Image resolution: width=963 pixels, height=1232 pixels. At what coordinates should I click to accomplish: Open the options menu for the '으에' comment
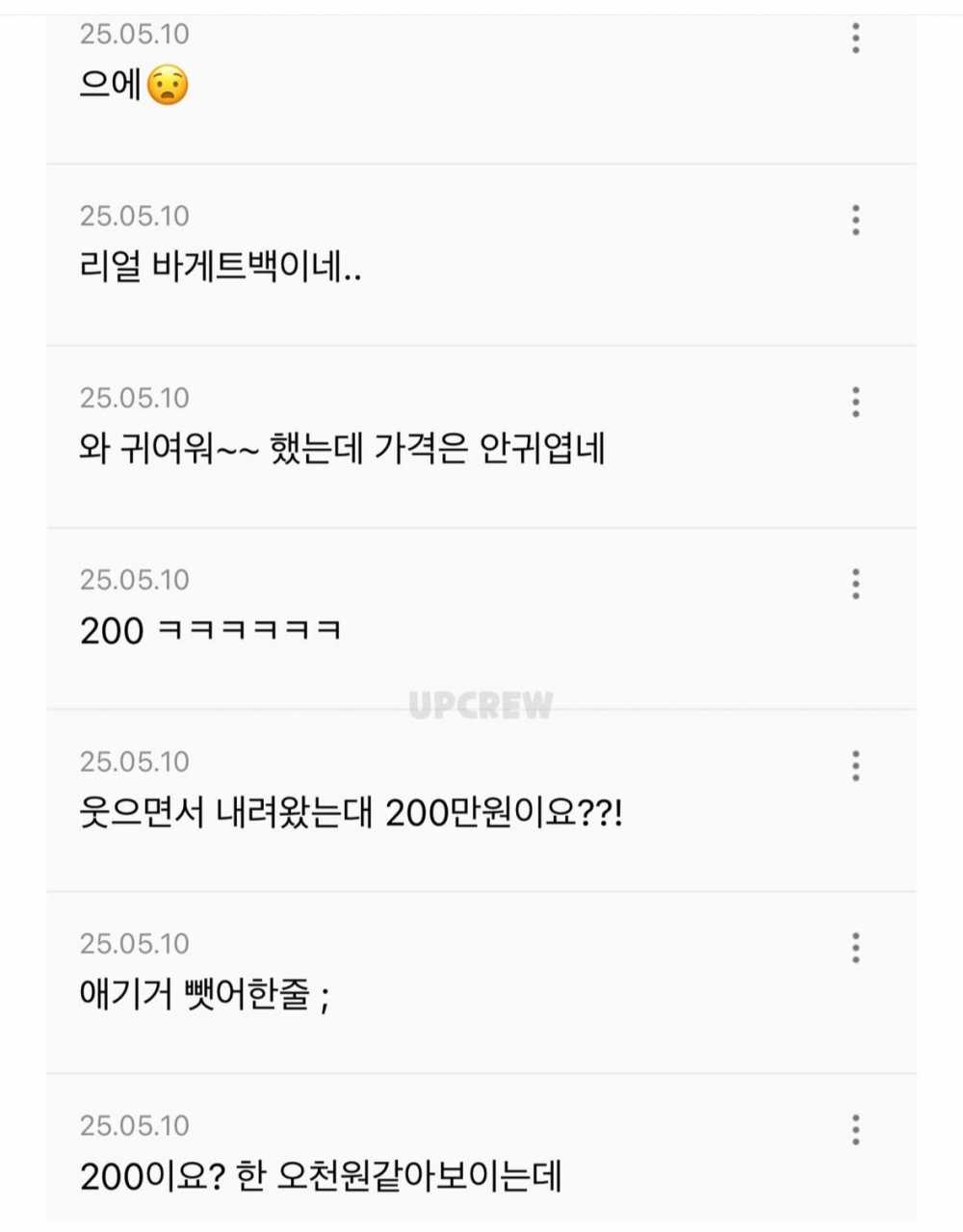(x=855, y=38)
